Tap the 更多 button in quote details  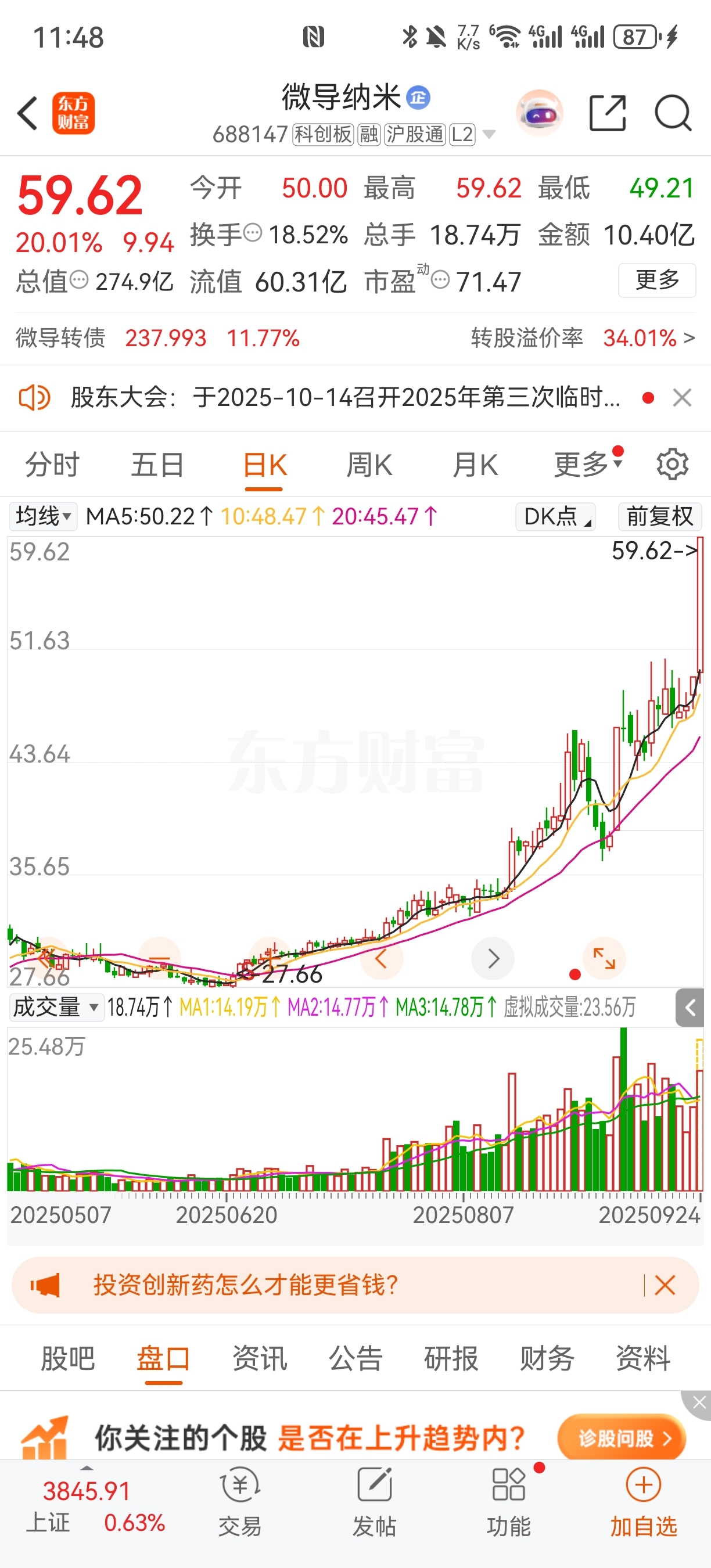click(x=657, y=280)
